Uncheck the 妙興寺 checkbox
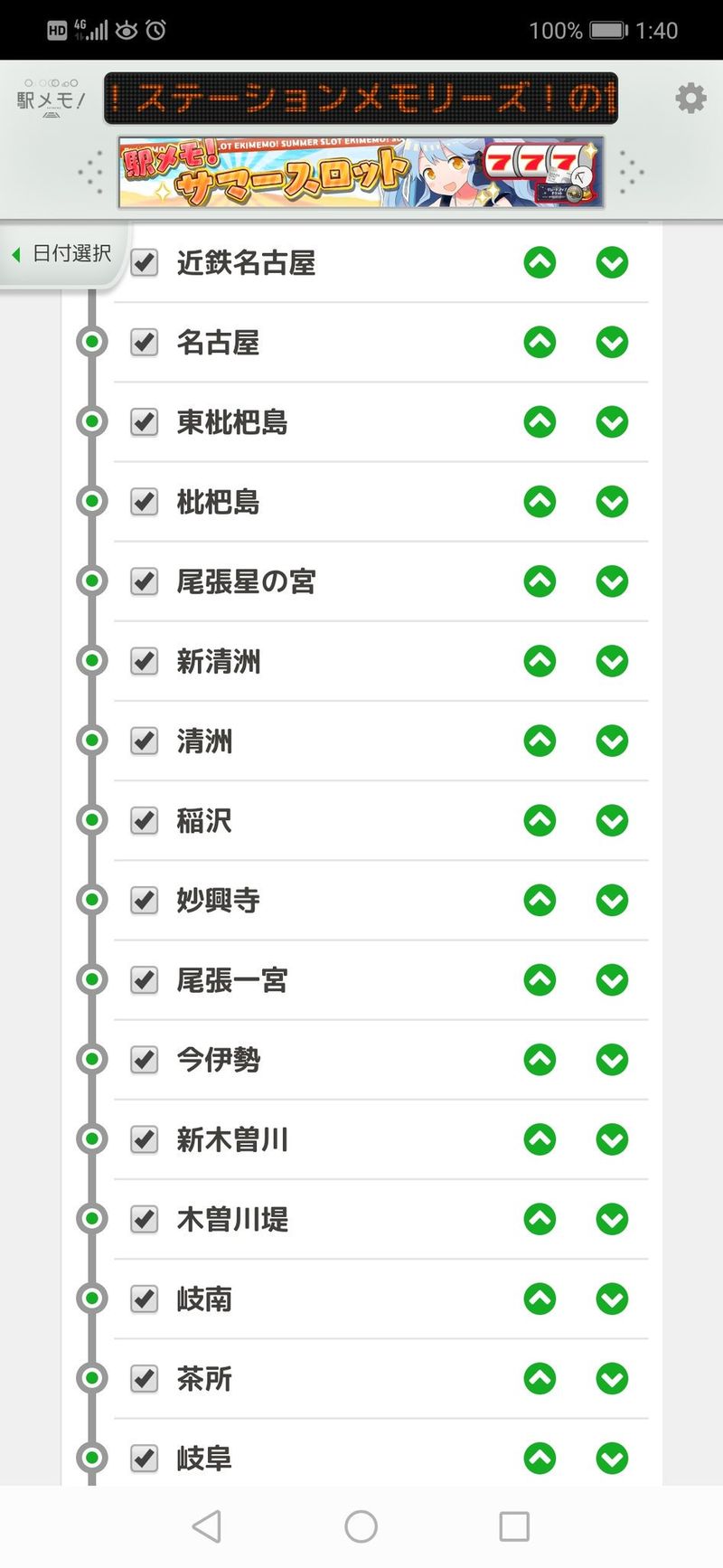This screenshot has width=723, height=1568. click(145, 900)
